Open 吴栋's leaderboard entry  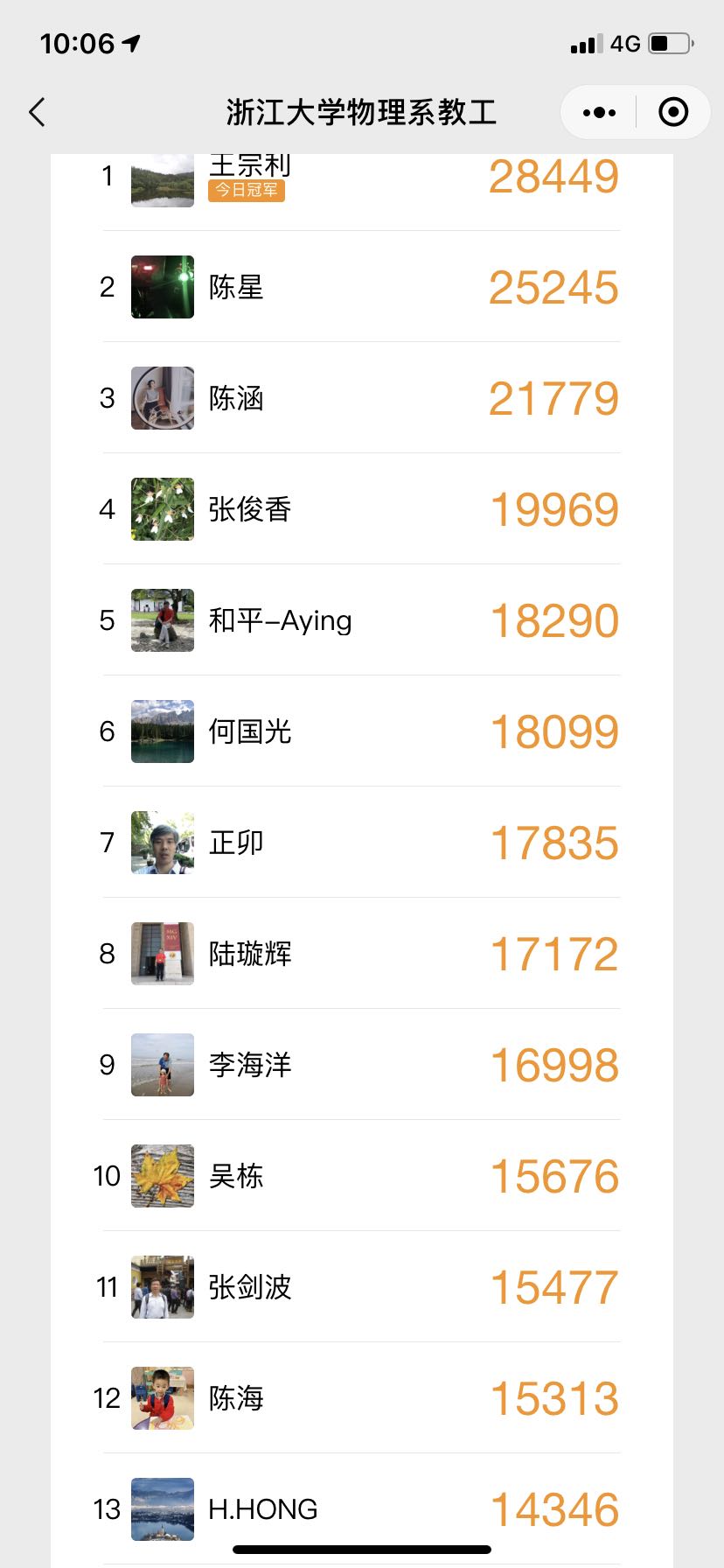click(361, 1176)
